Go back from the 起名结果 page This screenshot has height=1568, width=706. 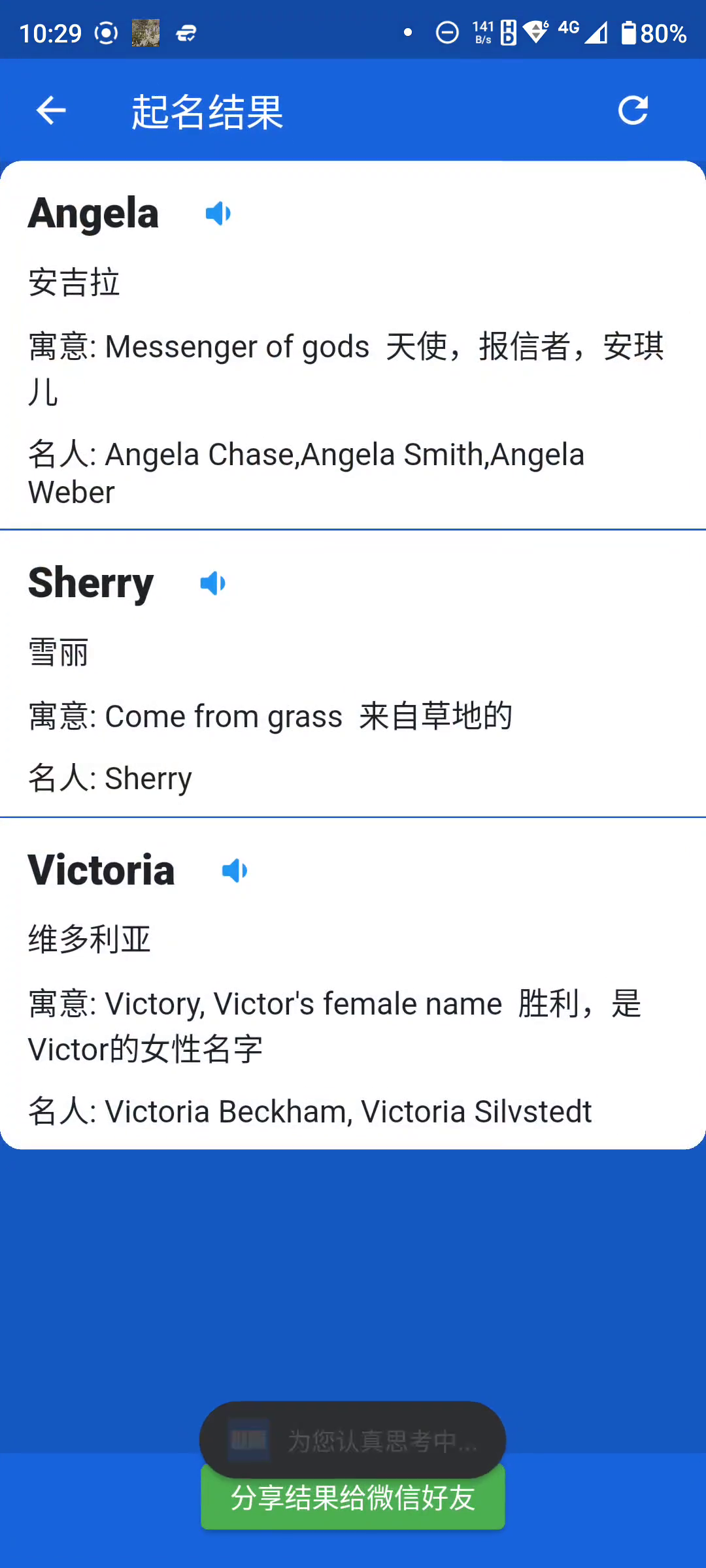51,110
